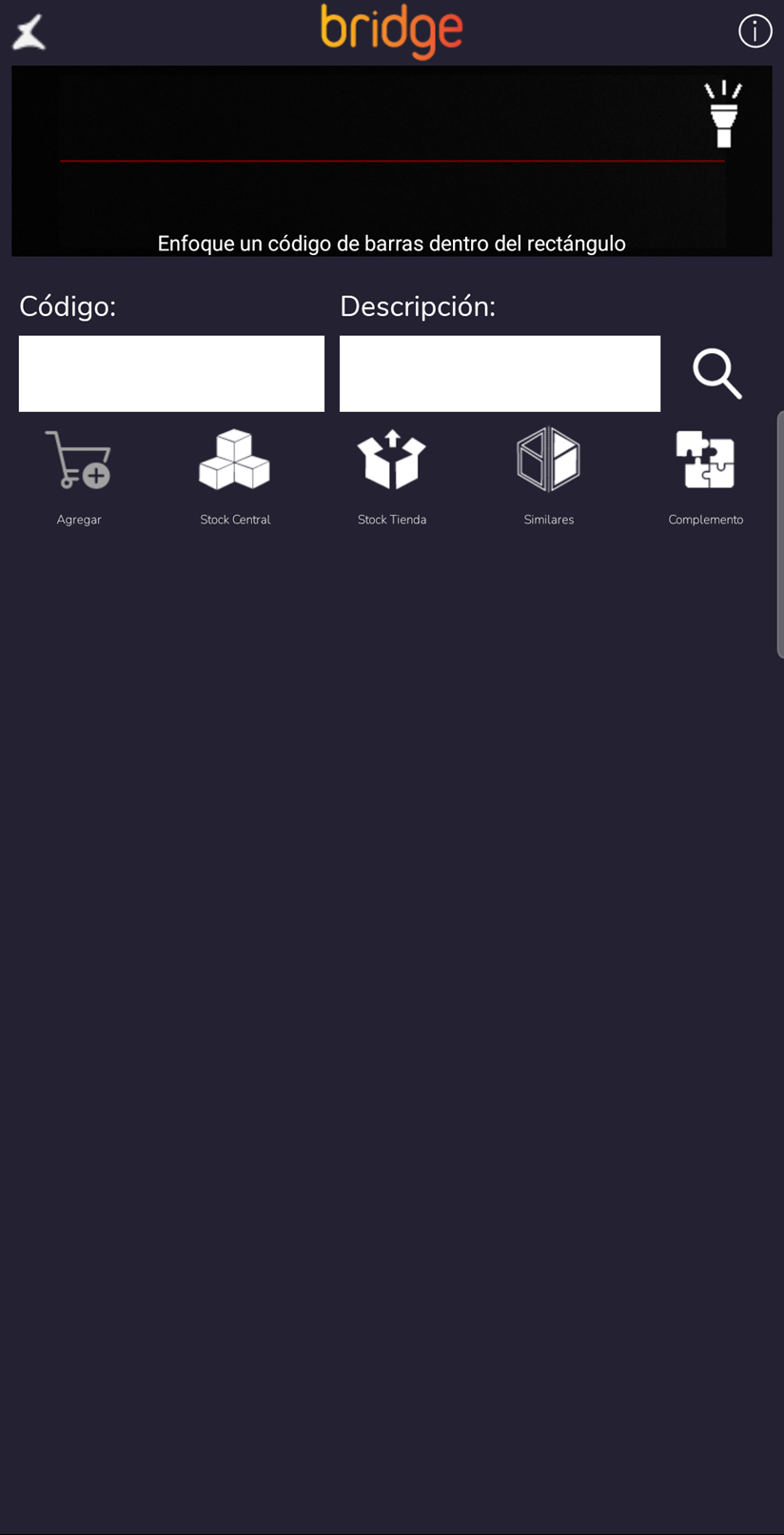Viewport: 784px width, 1535px height.
Task: Turn on the flashlight
Action: [x=723, y=114]
